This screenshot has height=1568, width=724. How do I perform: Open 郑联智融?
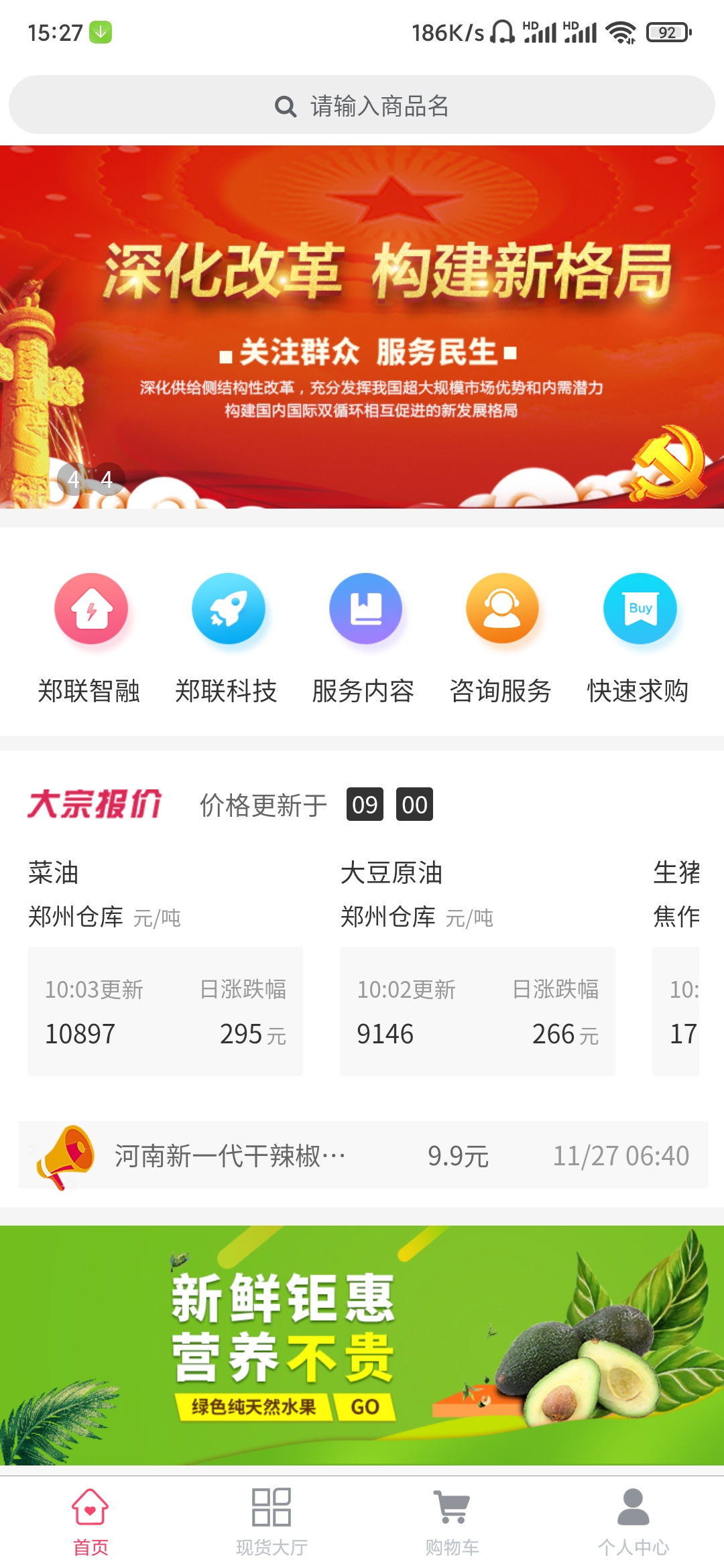[x=89, y=638]
